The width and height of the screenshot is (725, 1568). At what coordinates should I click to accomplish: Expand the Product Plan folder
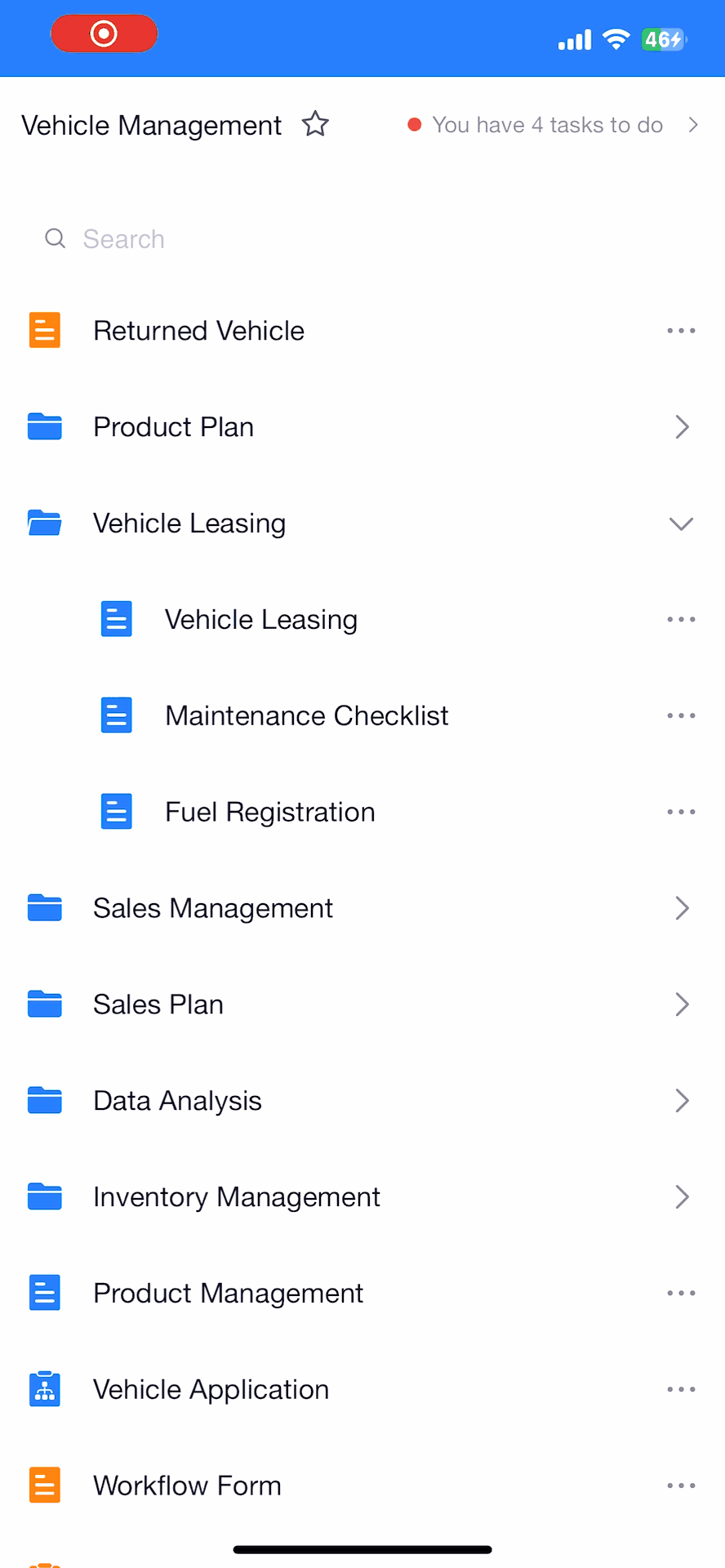coord(362,427)
